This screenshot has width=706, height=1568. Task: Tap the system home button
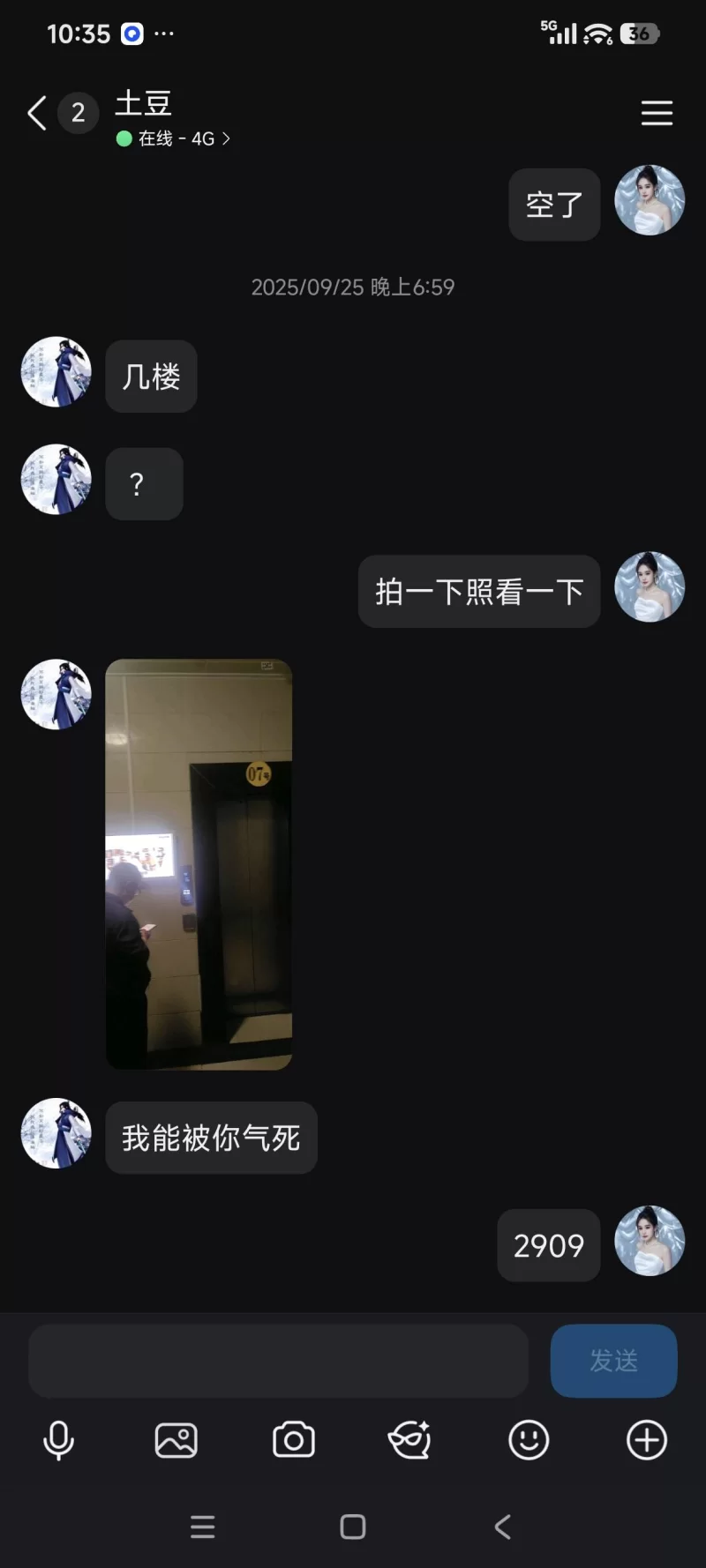tap(353, 1527)
